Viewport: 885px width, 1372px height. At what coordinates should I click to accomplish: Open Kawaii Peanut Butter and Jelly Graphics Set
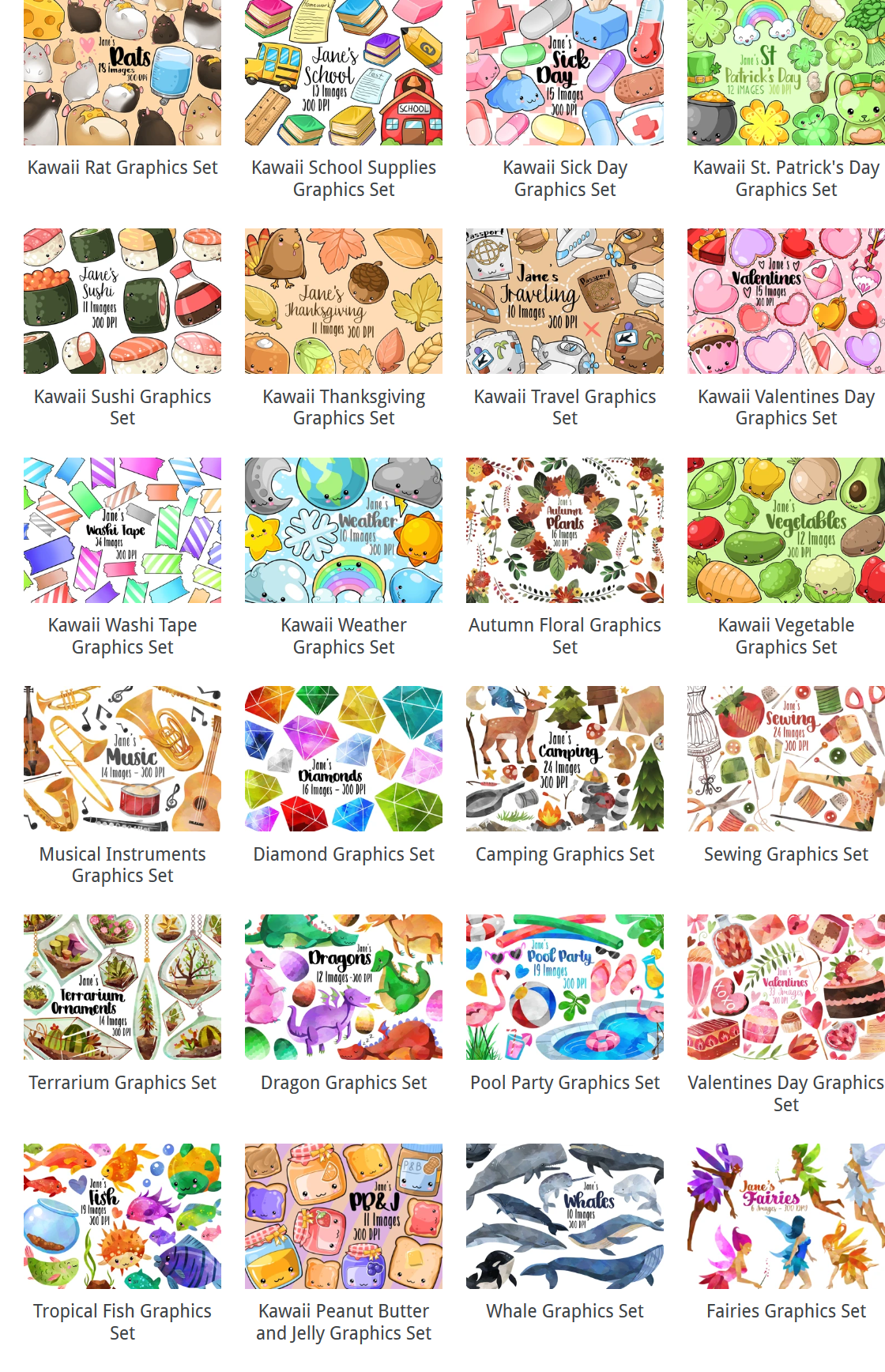point(344,1216)
